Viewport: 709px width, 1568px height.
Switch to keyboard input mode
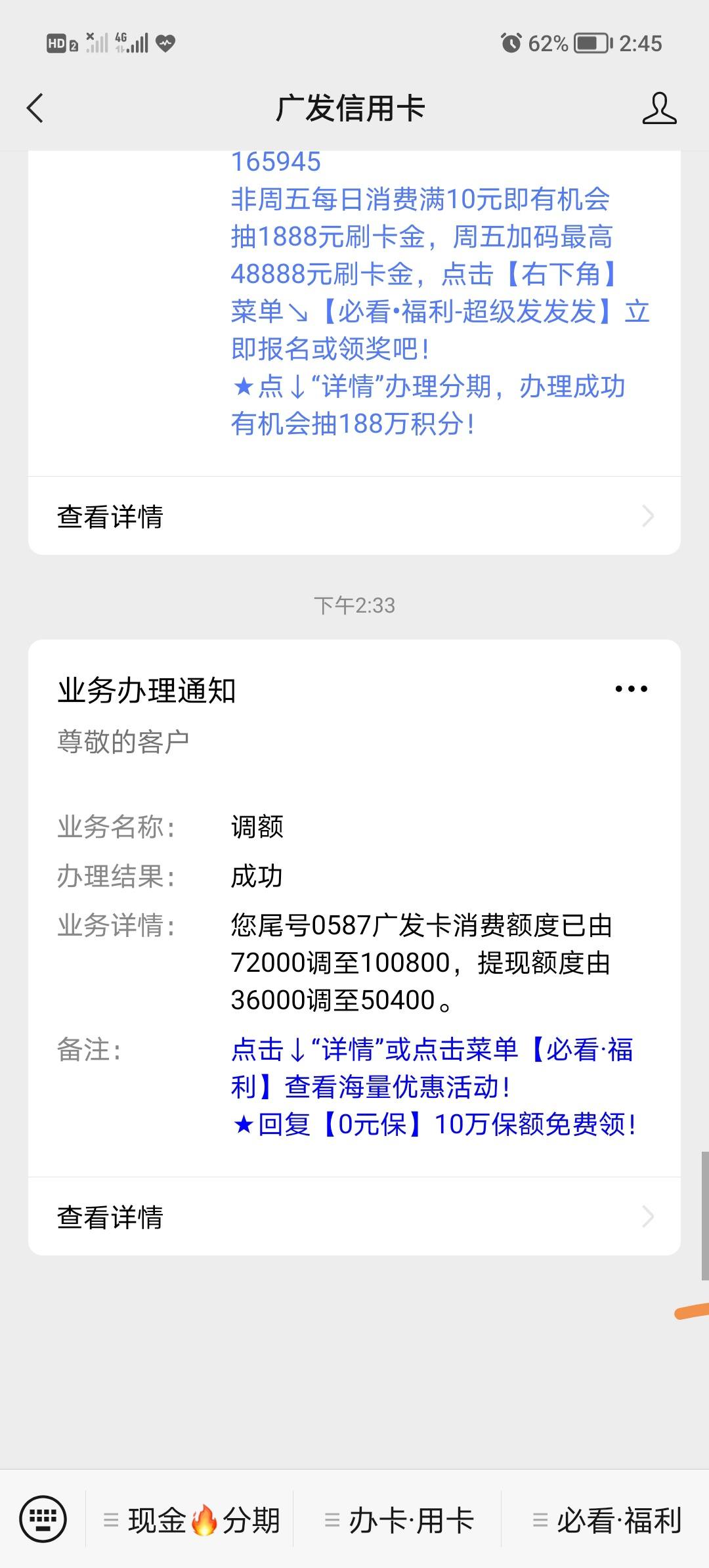tap(43, 1519)
